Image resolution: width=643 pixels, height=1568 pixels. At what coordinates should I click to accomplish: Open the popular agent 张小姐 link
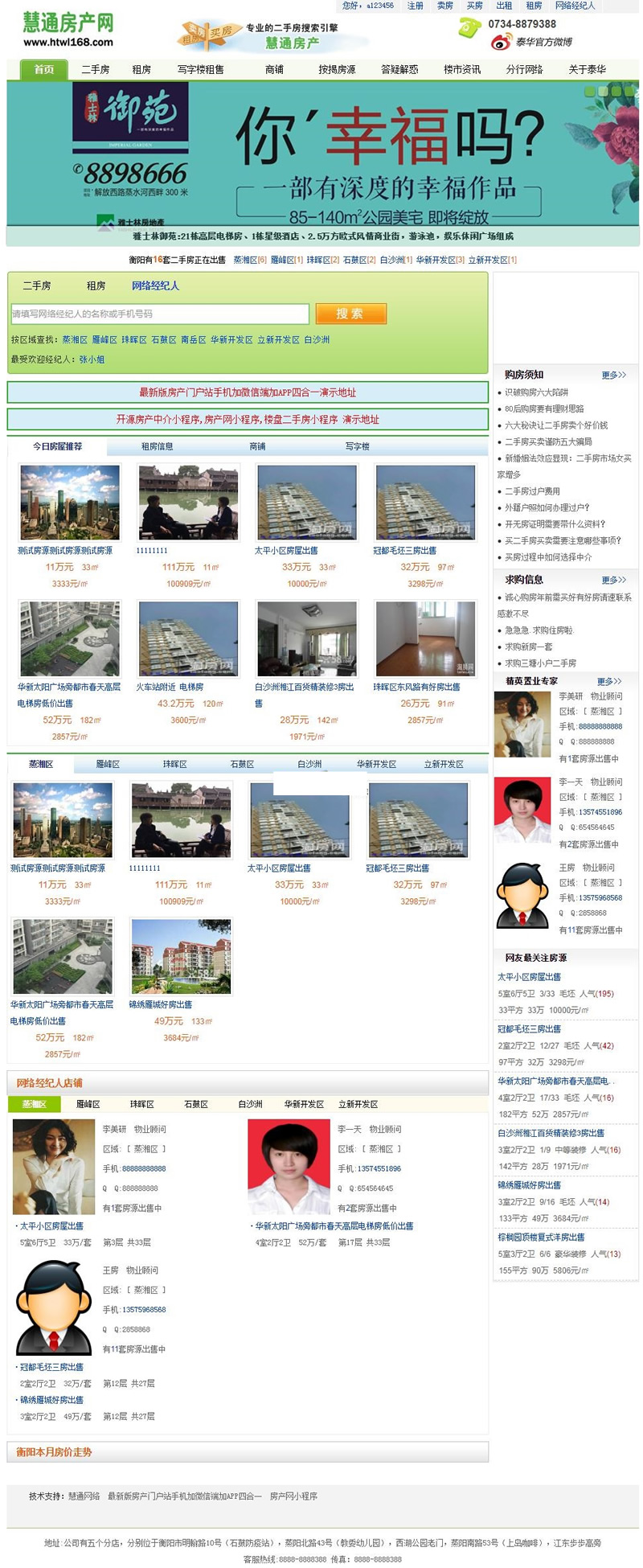point(92,359)
